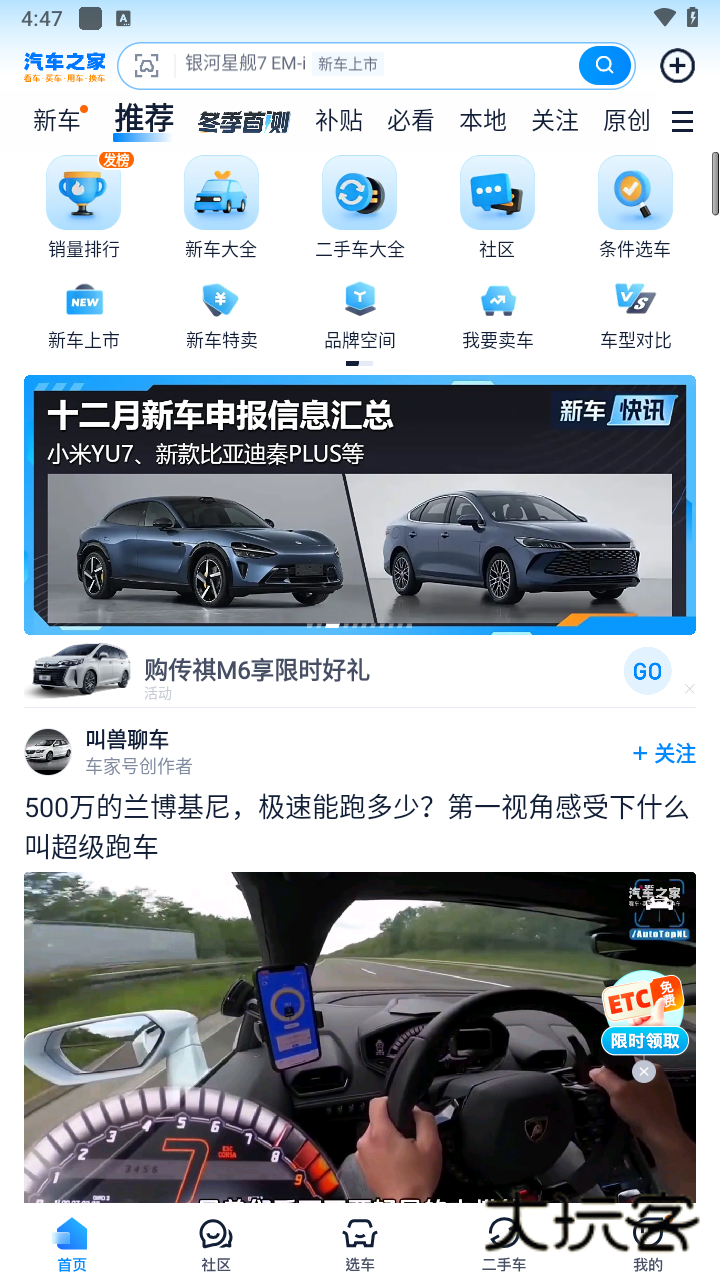Viewport: 720px width, 1280px height.
Task: Open the 销量排行 sales ranking icon
Action: coord(83,207)
